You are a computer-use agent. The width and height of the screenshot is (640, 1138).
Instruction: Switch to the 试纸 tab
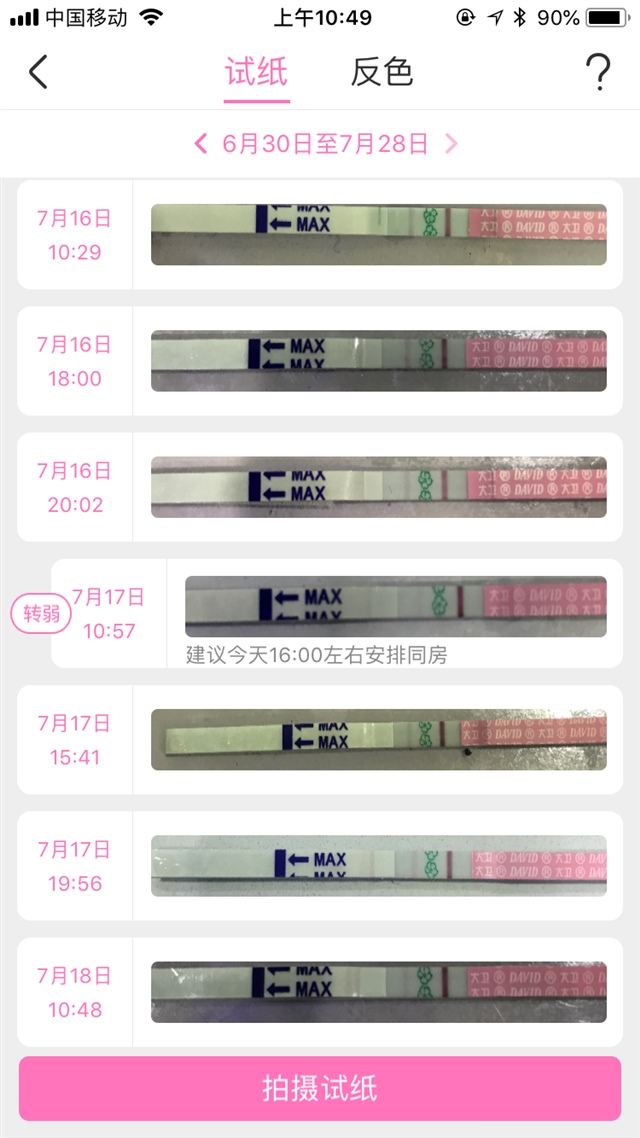click(x=256, y=72)
